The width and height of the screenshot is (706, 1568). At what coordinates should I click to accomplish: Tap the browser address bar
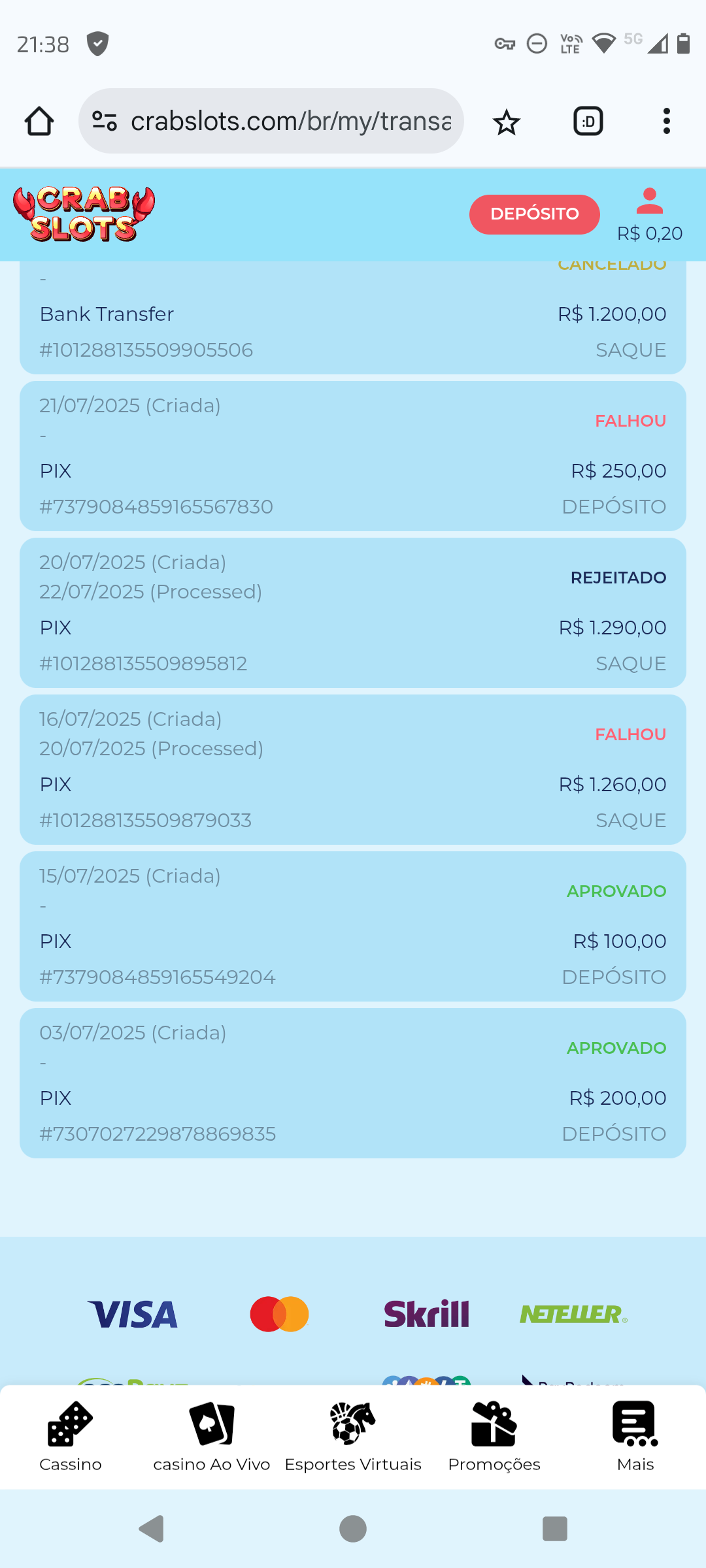(291, 122)
